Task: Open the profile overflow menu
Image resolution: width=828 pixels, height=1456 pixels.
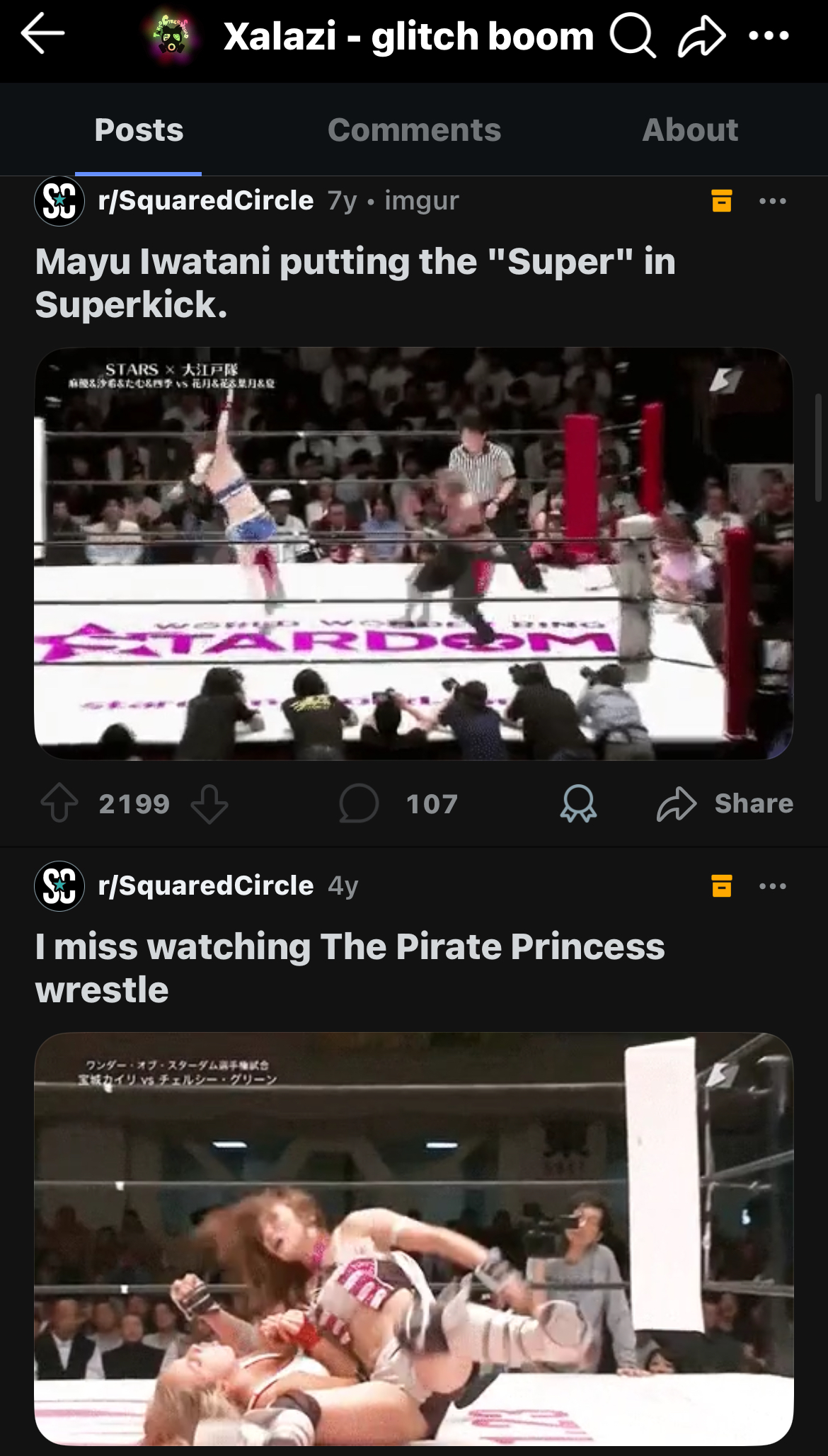Action: (x=769, y=35)
